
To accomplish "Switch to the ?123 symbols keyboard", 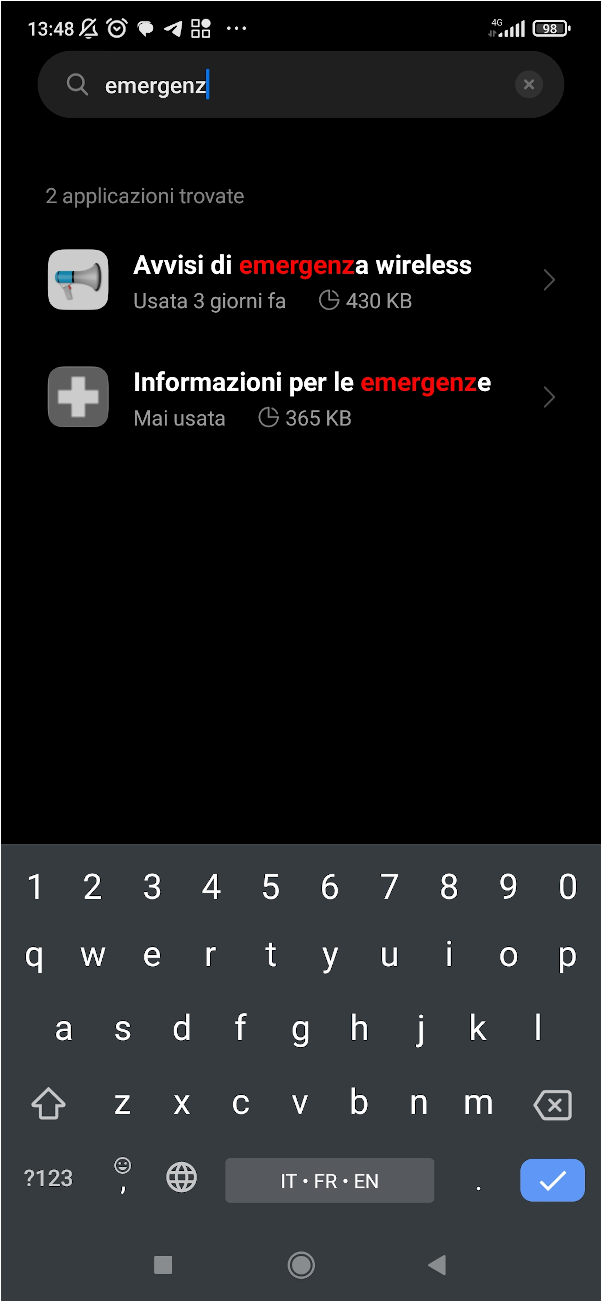I will pos(48,1178).
